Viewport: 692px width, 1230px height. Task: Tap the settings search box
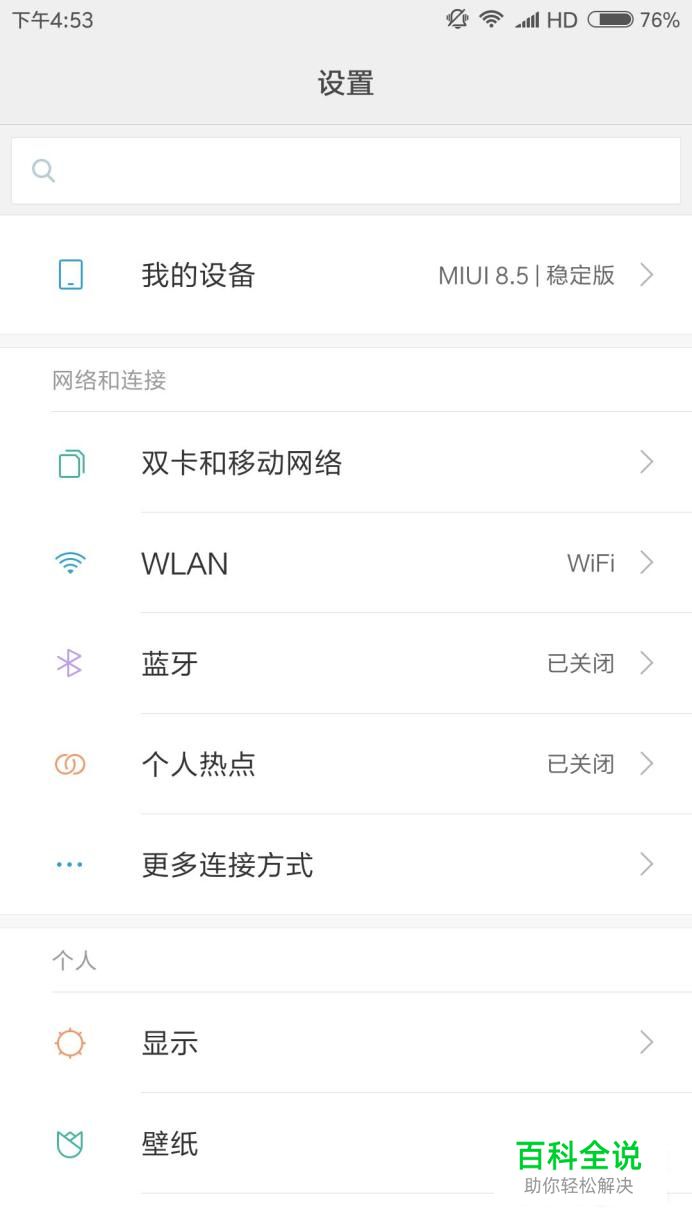(x=346, y=171)
